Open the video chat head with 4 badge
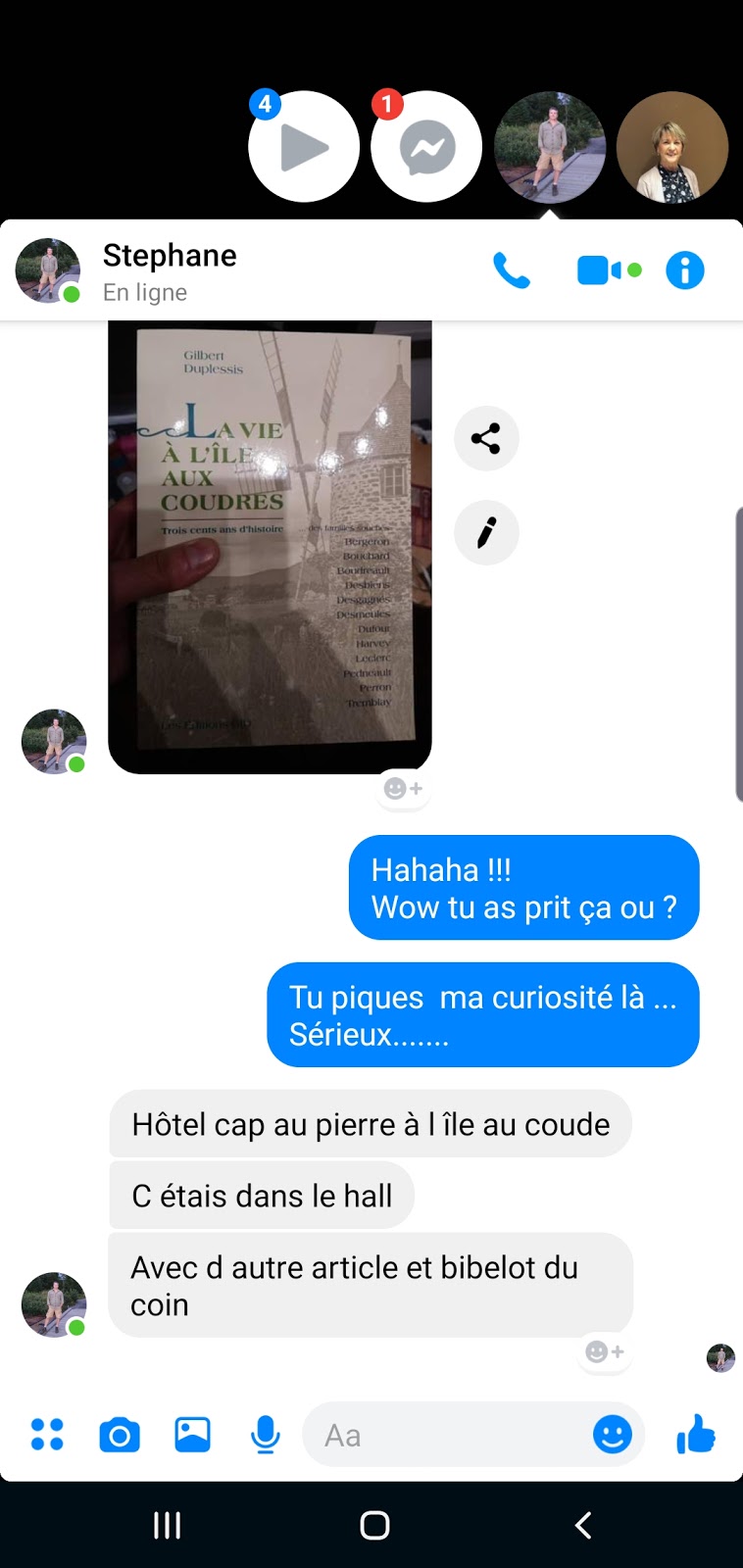 [304, 147]
